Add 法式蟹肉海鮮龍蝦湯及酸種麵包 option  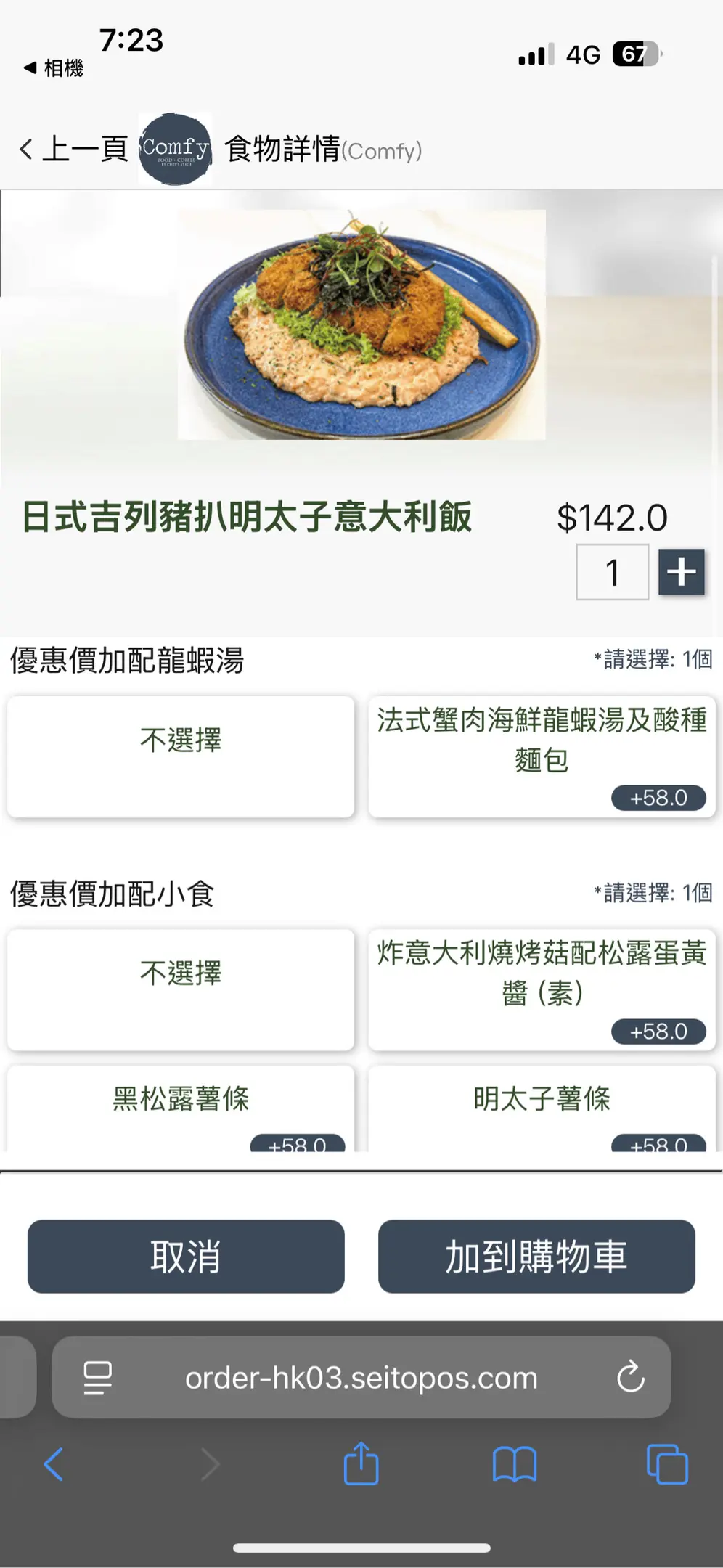(542, 756)
